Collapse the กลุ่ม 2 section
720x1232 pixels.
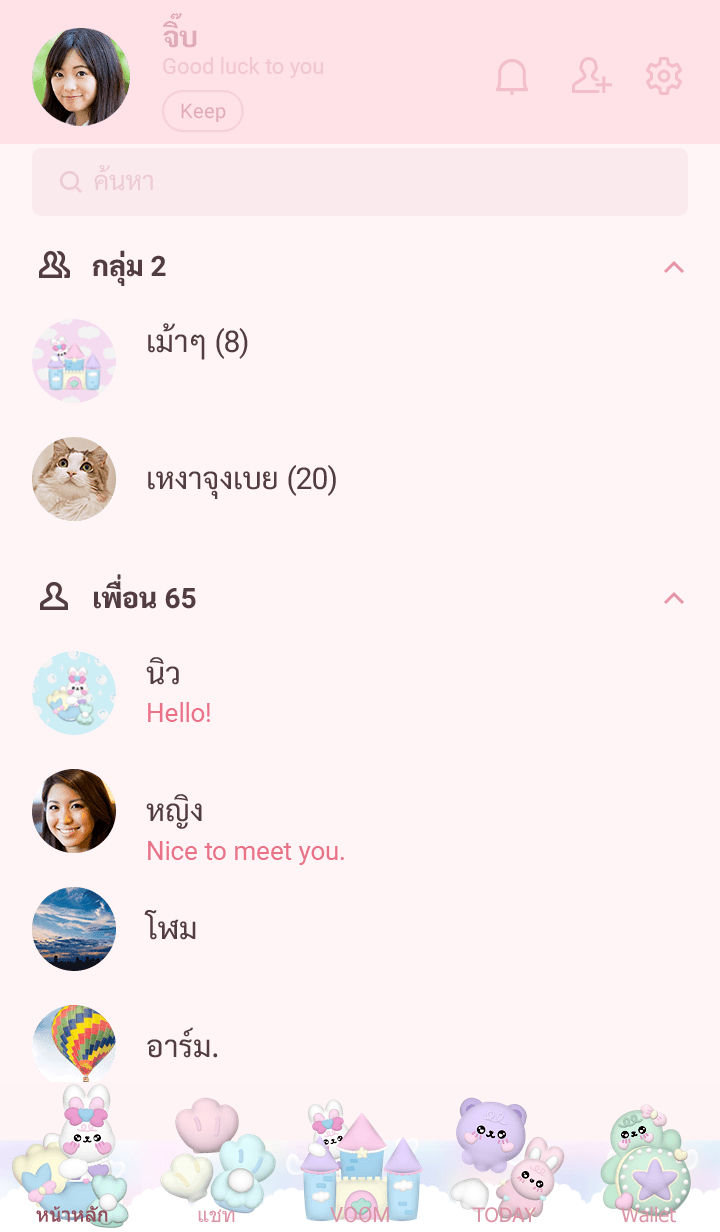(674, 267)
